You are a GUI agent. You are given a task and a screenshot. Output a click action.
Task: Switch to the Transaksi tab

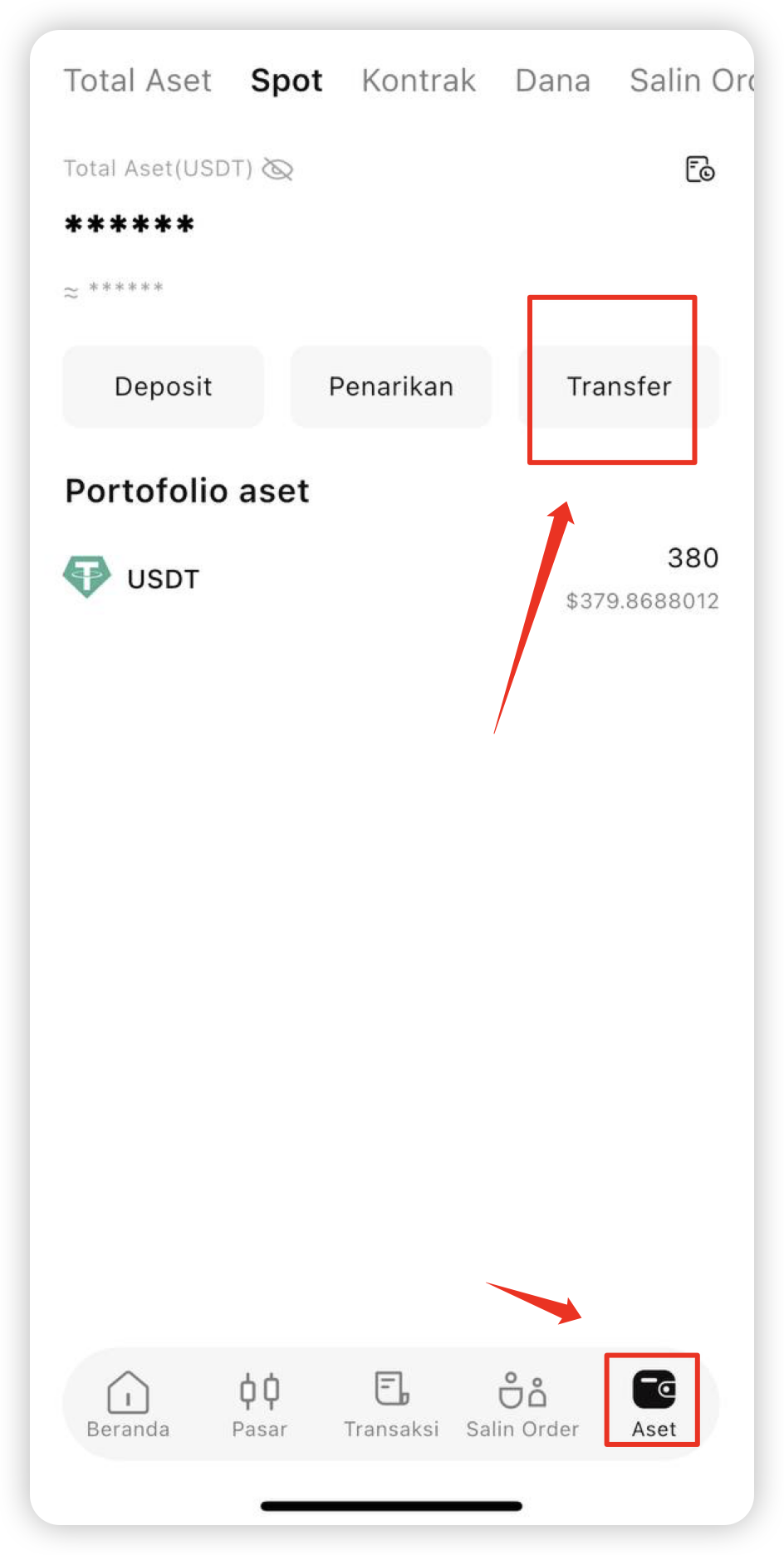[391, 1404]
